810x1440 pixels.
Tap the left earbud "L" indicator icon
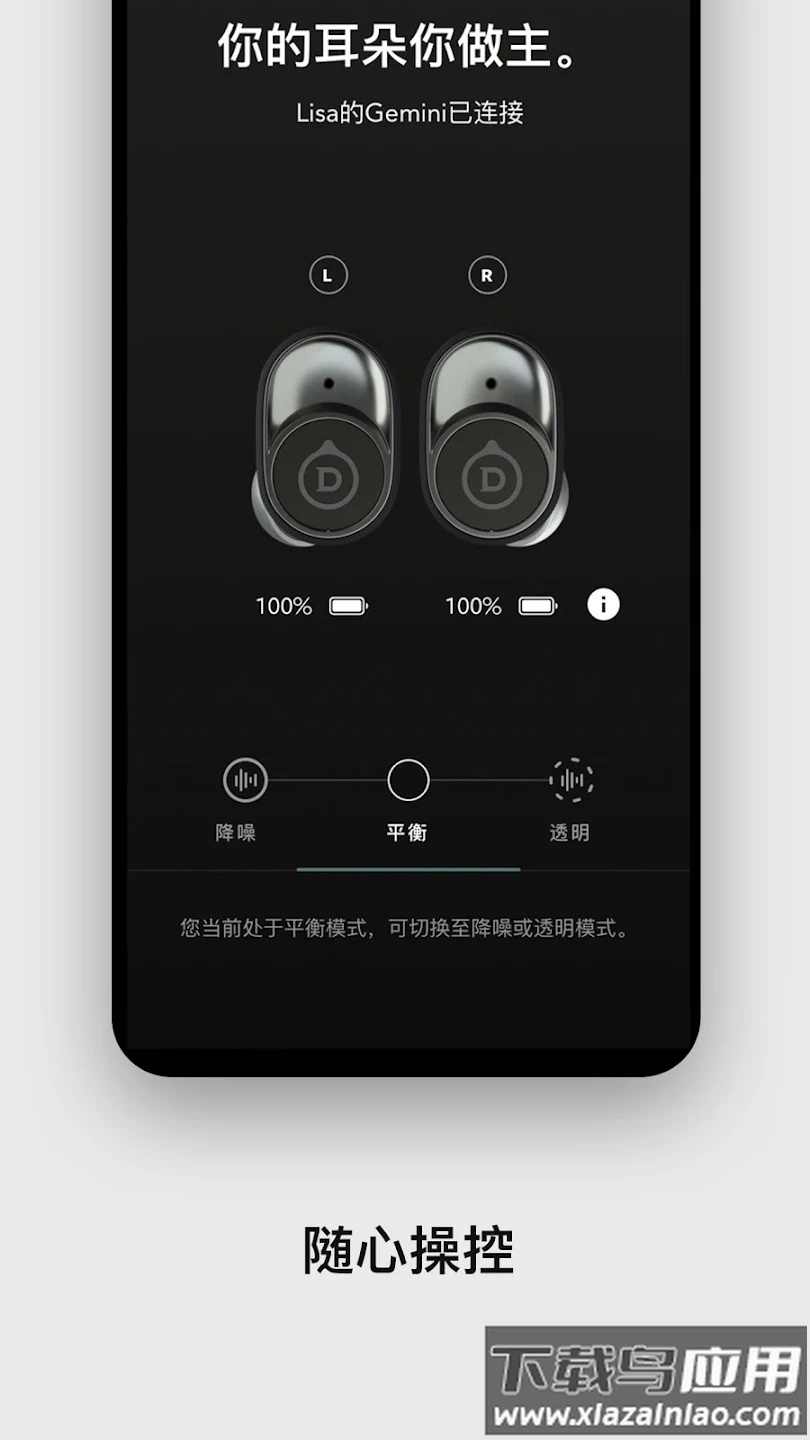click(x=328, y=274)
